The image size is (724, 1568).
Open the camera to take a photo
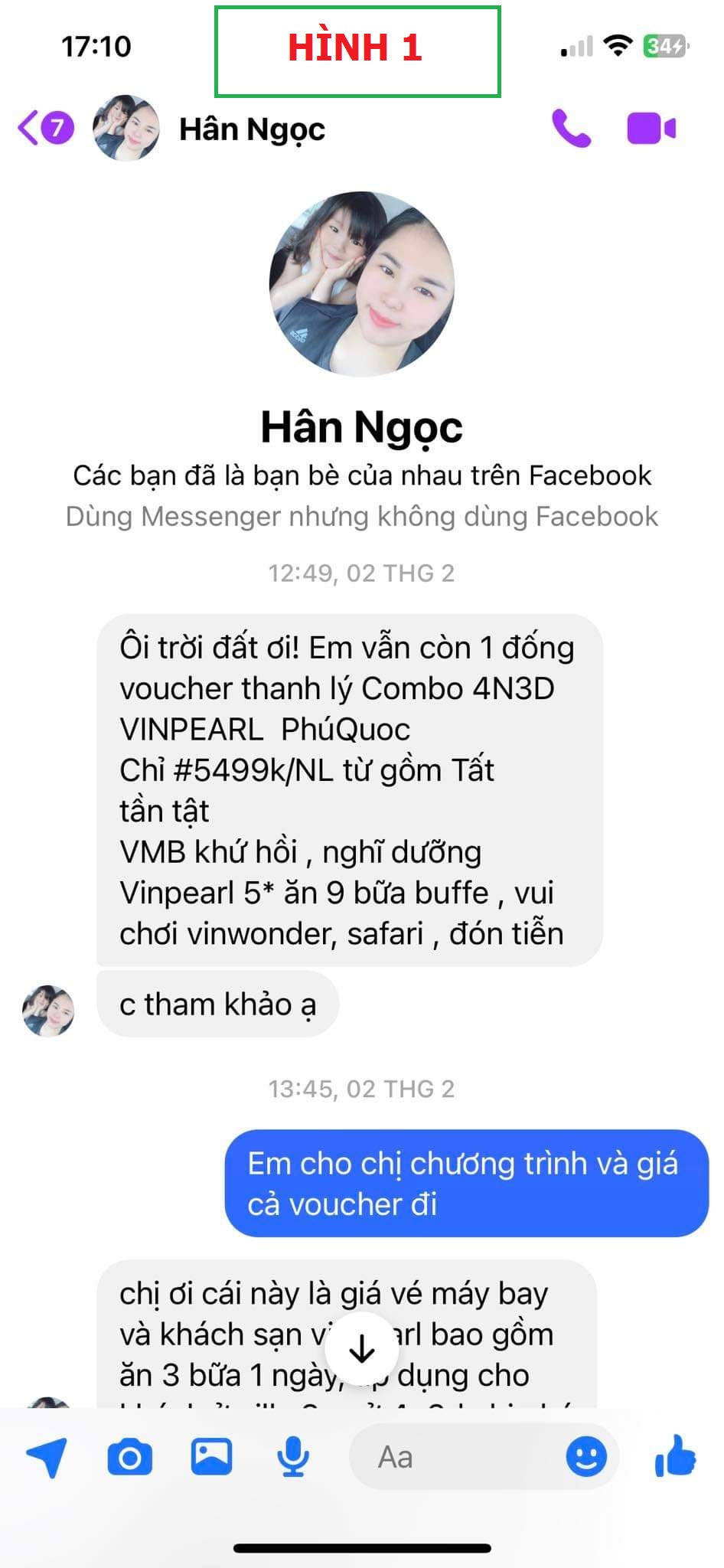click(x=129, y=1456)
